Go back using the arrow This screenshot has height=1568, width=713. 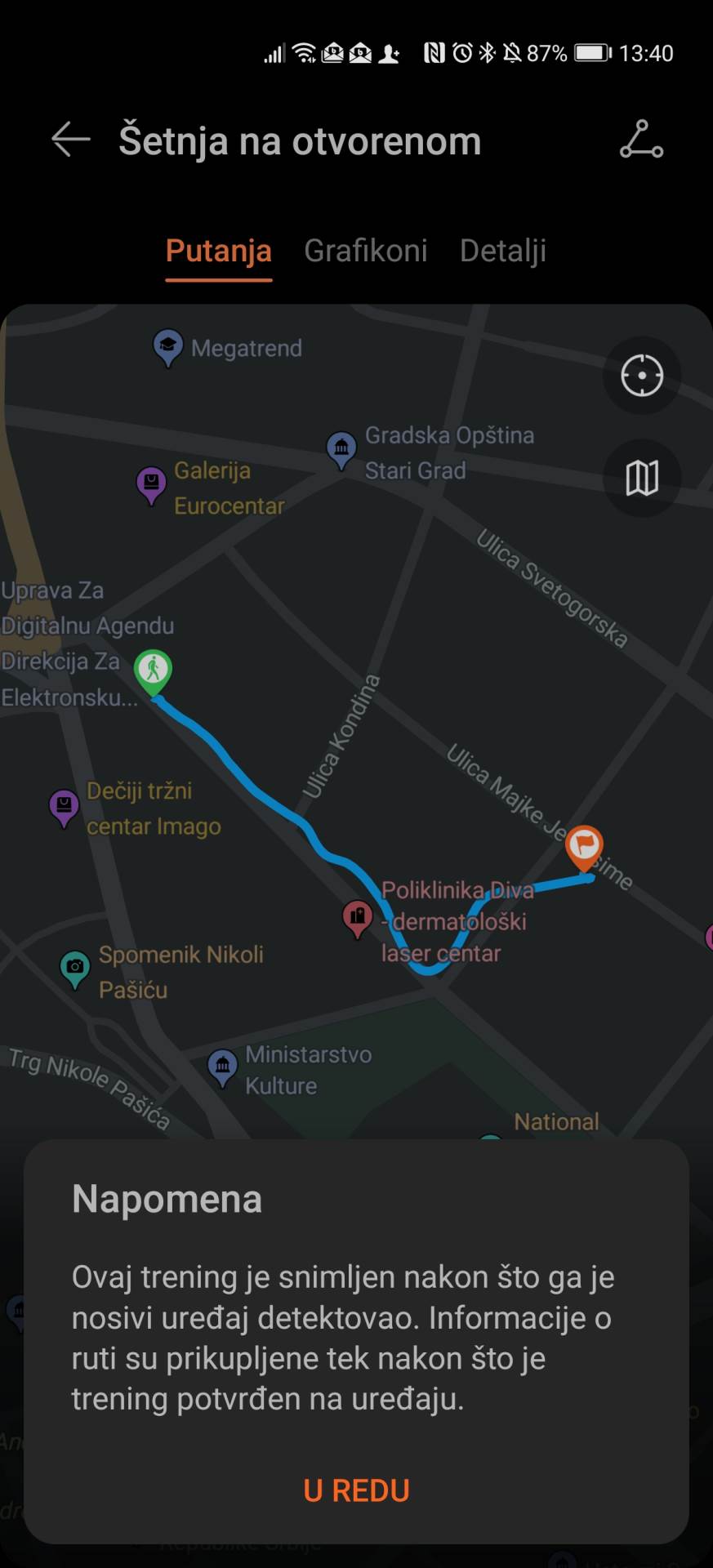(x=71, y=140)
